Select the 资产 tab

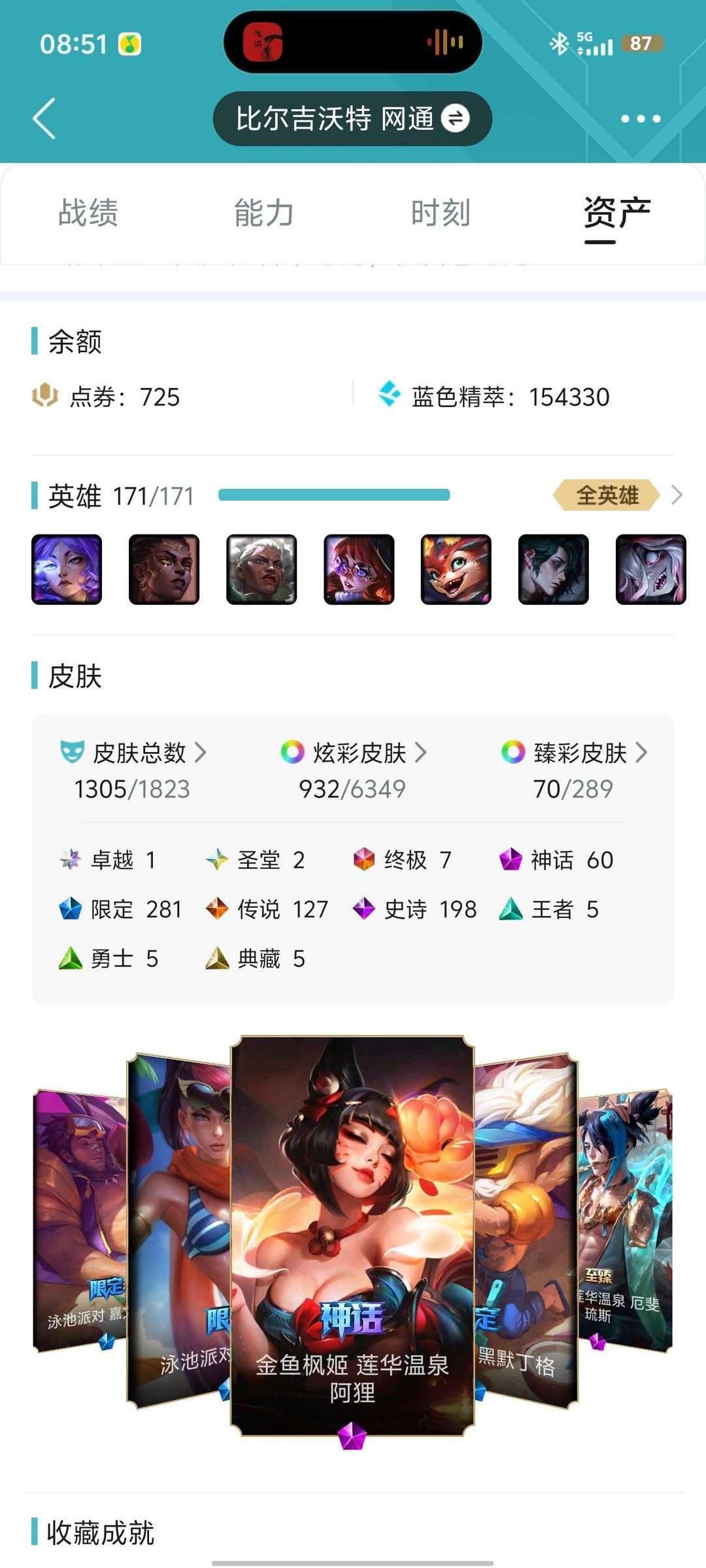click(617, 213)
